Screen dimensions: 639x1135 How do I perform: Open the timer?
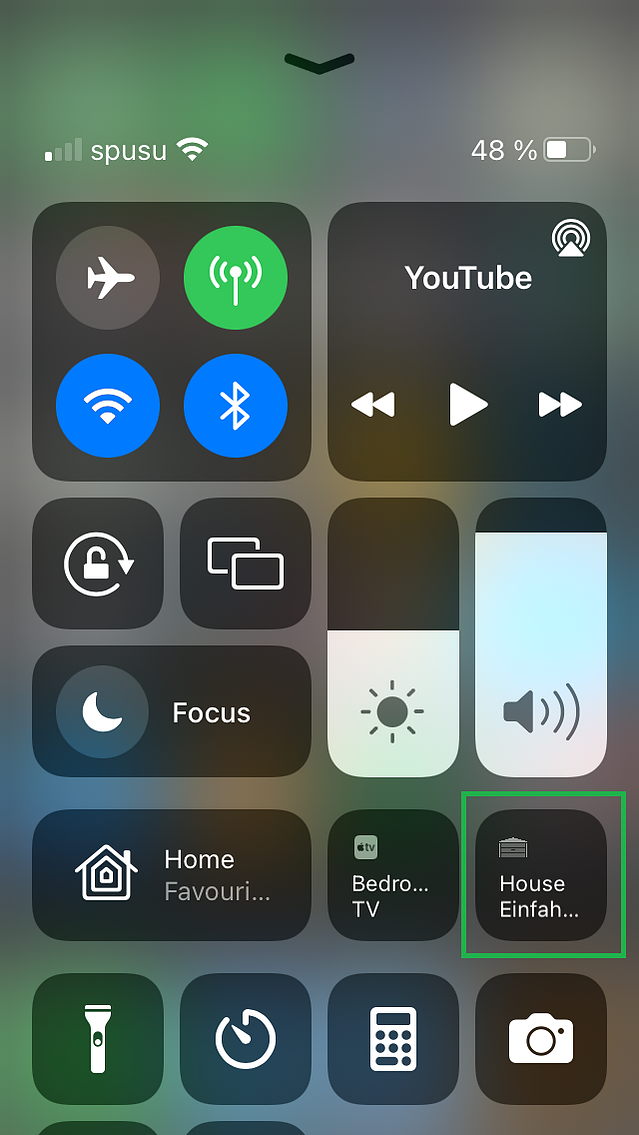click(245, 1039)
